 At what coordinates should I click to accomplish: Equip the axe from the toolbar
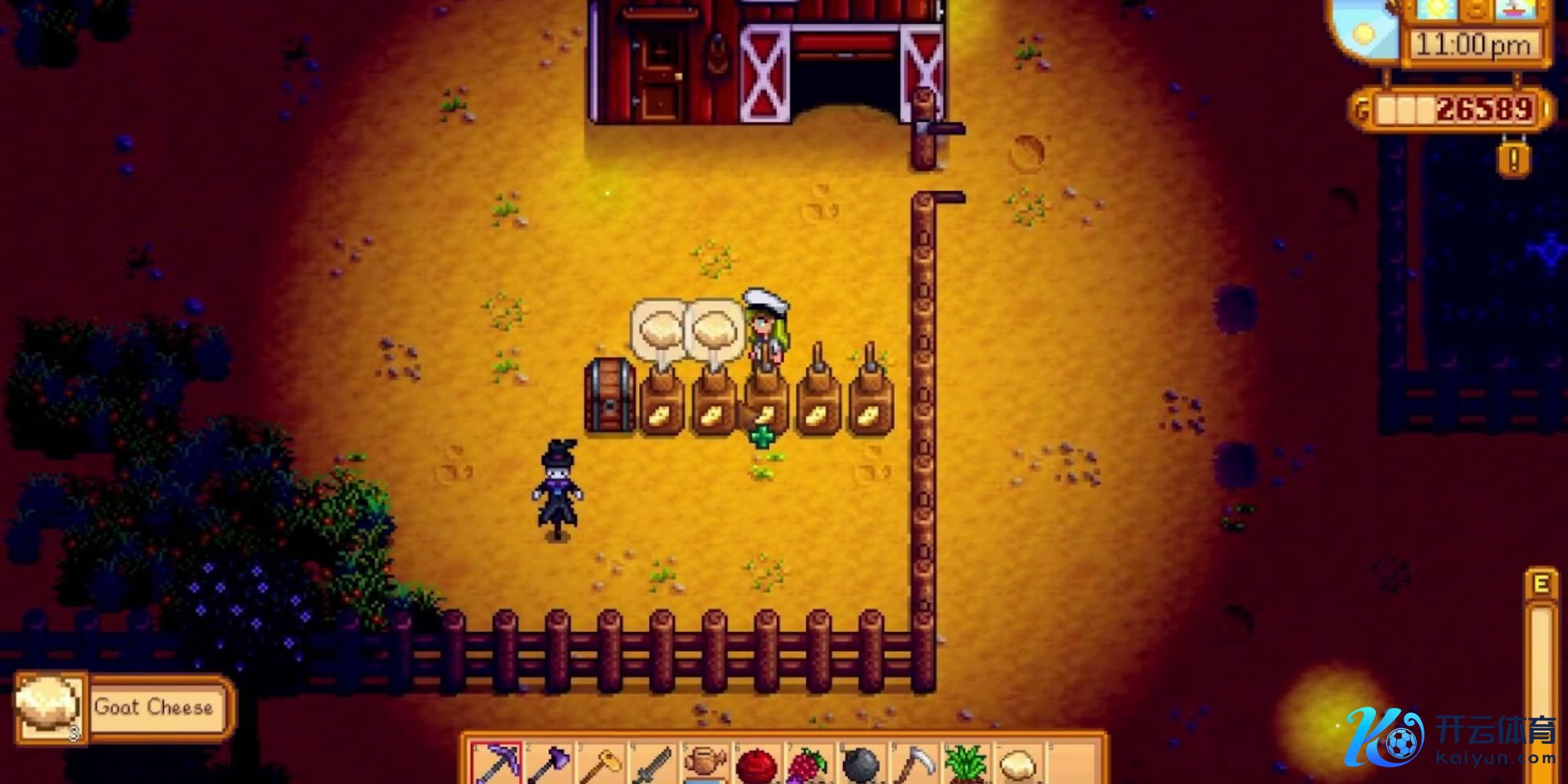[x=549, y=764]
